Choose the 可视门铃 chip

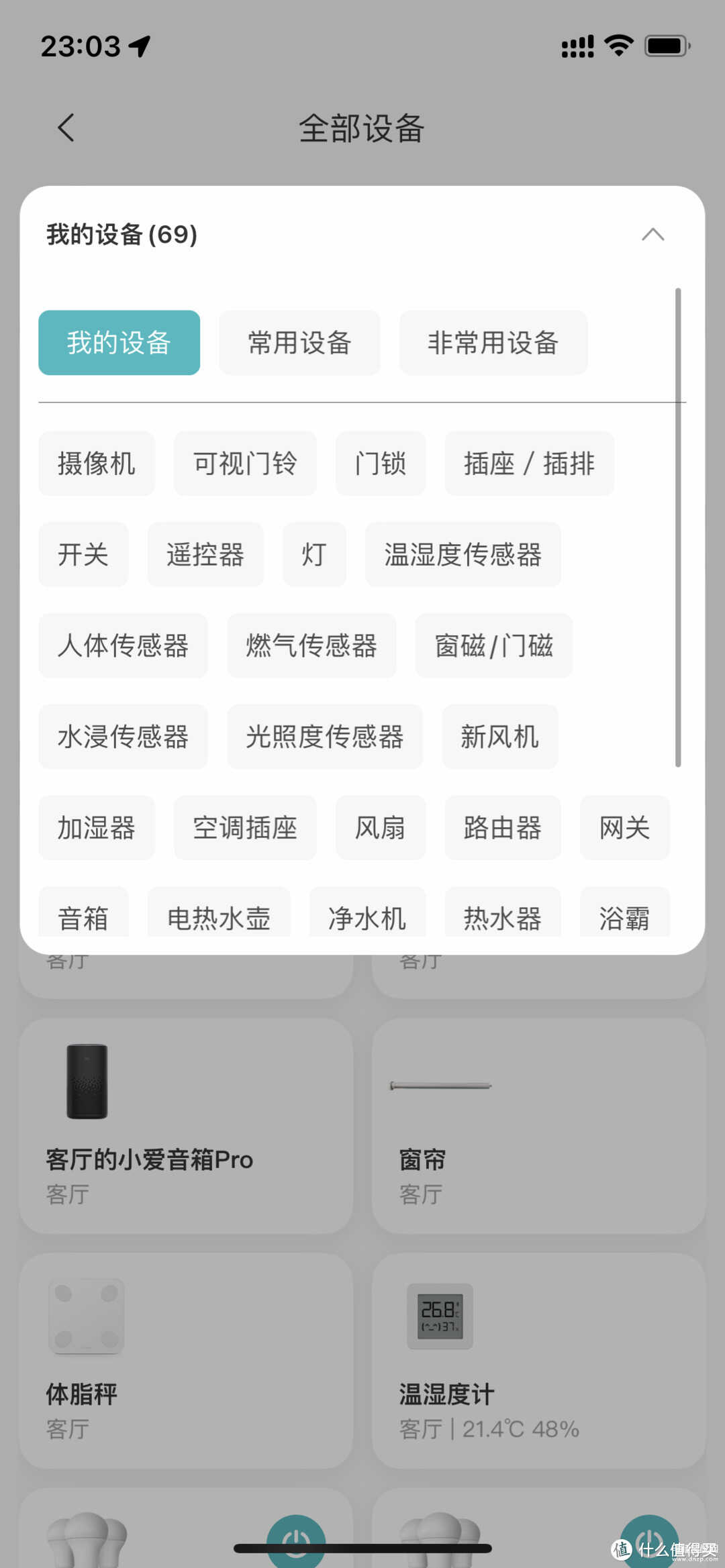coord(245,464)
